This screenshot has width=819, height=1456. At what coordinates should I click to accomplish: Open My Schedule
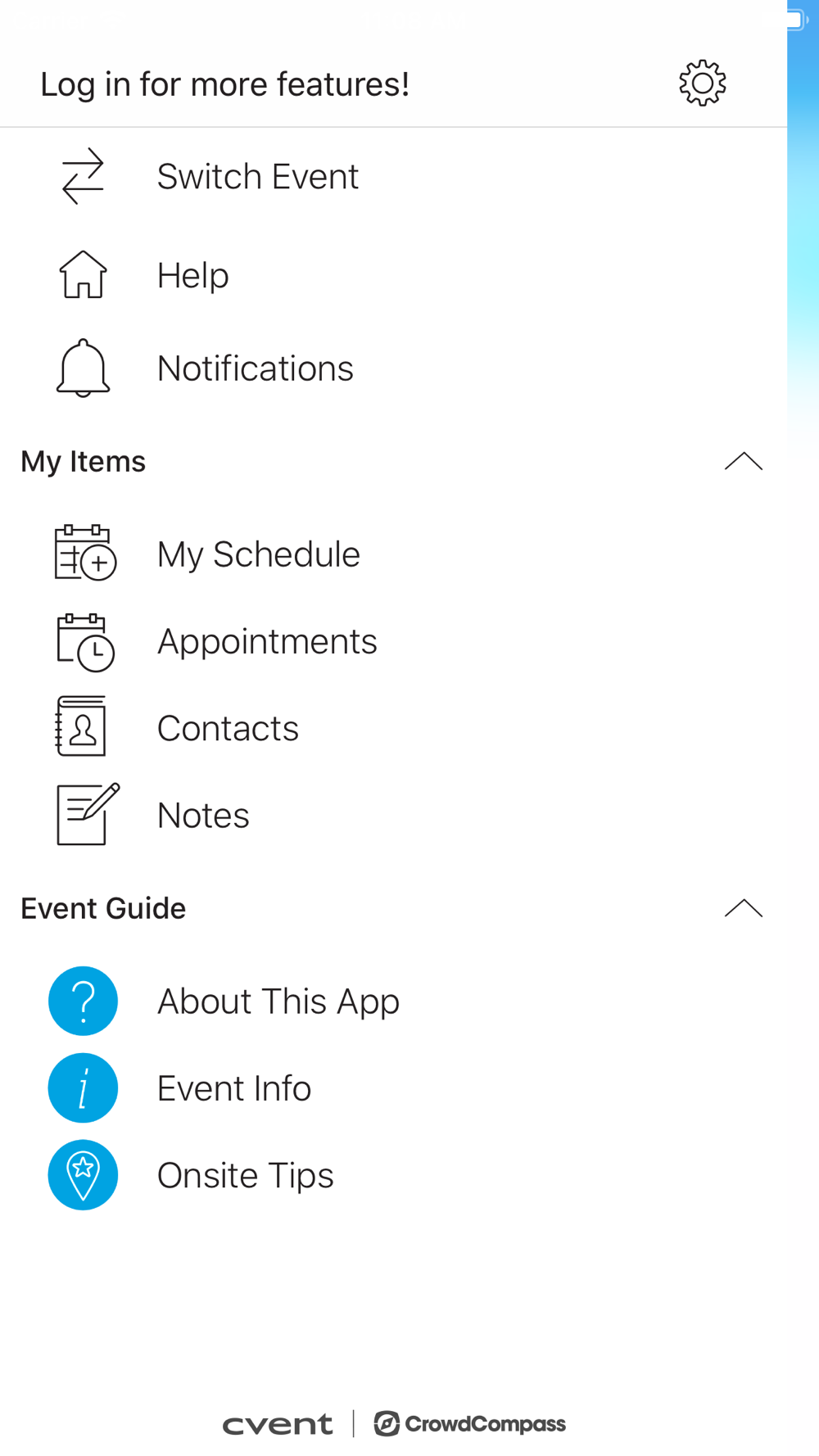(x=393, y=554)
